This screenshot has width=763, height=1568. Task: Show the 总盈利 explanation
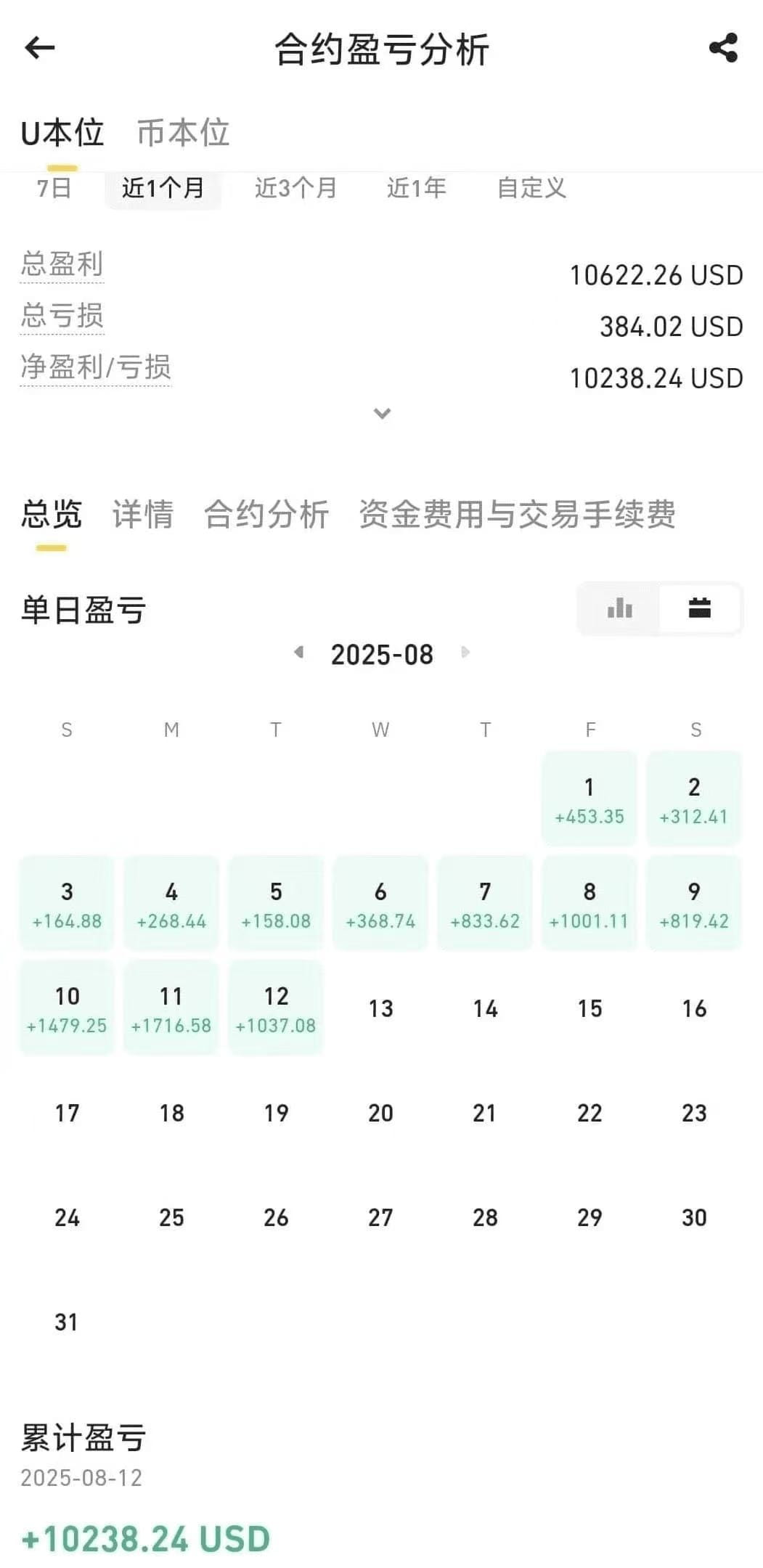pyautogui.click(x=62, y=264)
